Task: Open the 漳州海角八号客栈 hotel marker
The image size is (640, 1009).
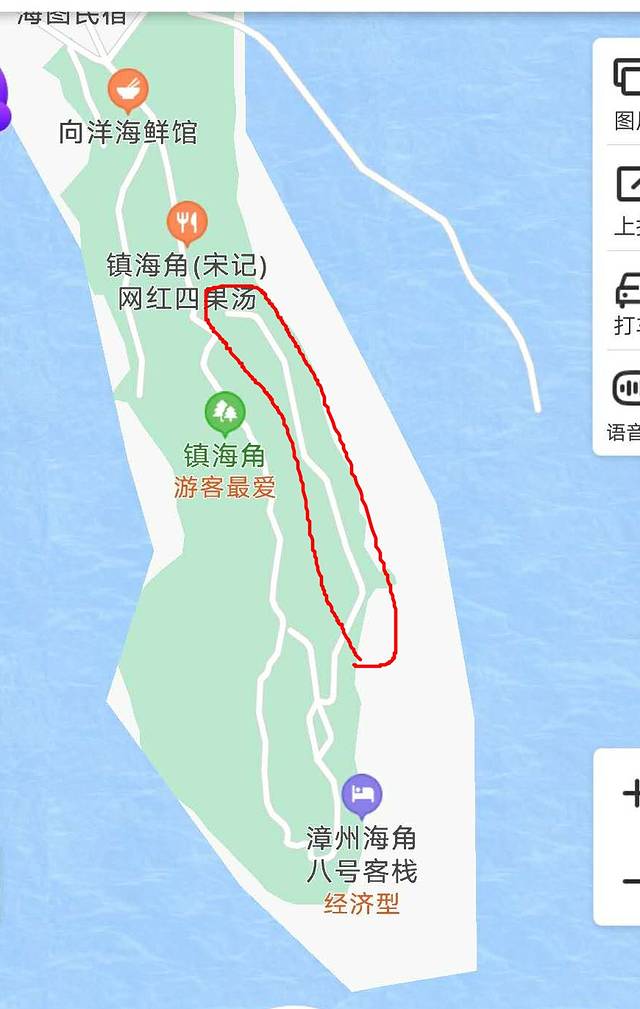Action: click(x=362, y=796)
